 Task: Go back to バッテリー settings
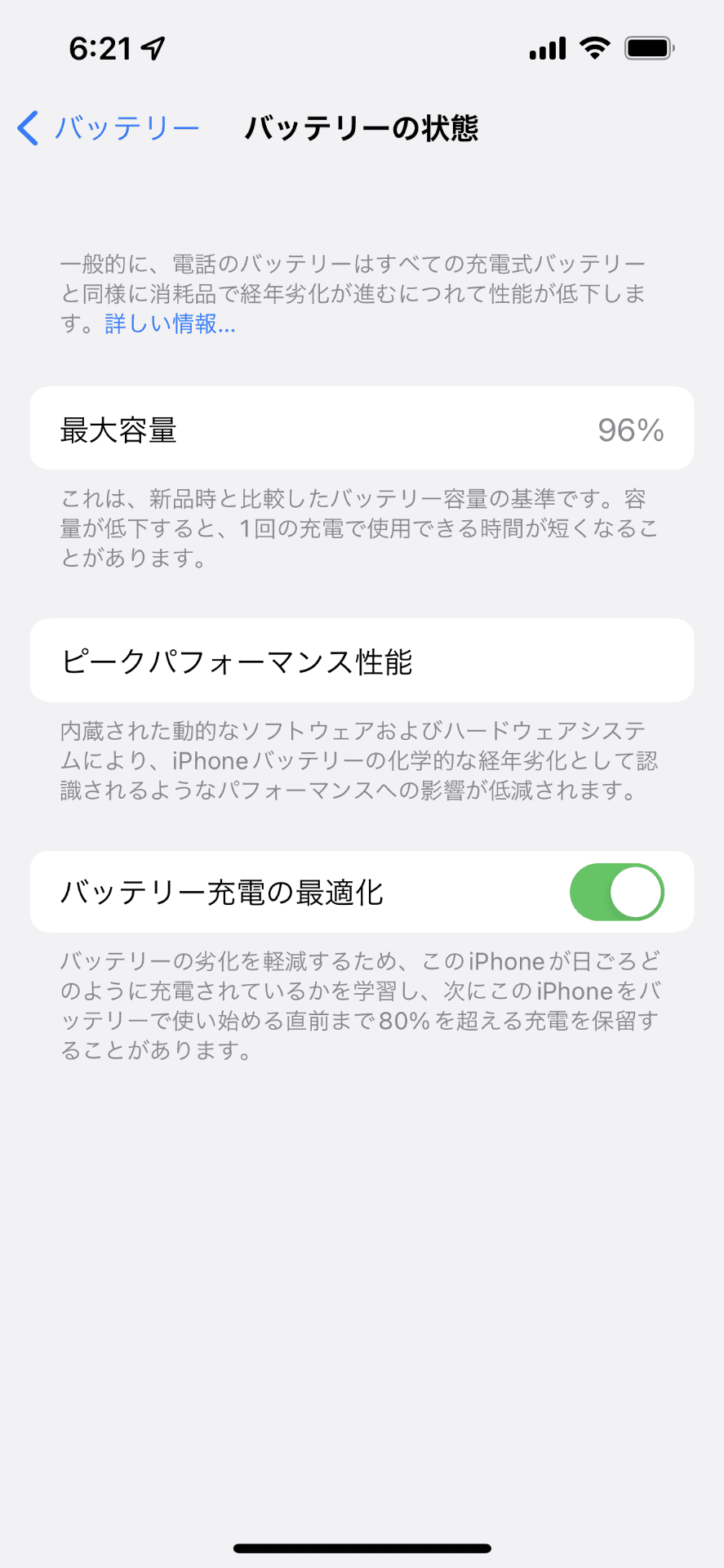tap(108, 129)
